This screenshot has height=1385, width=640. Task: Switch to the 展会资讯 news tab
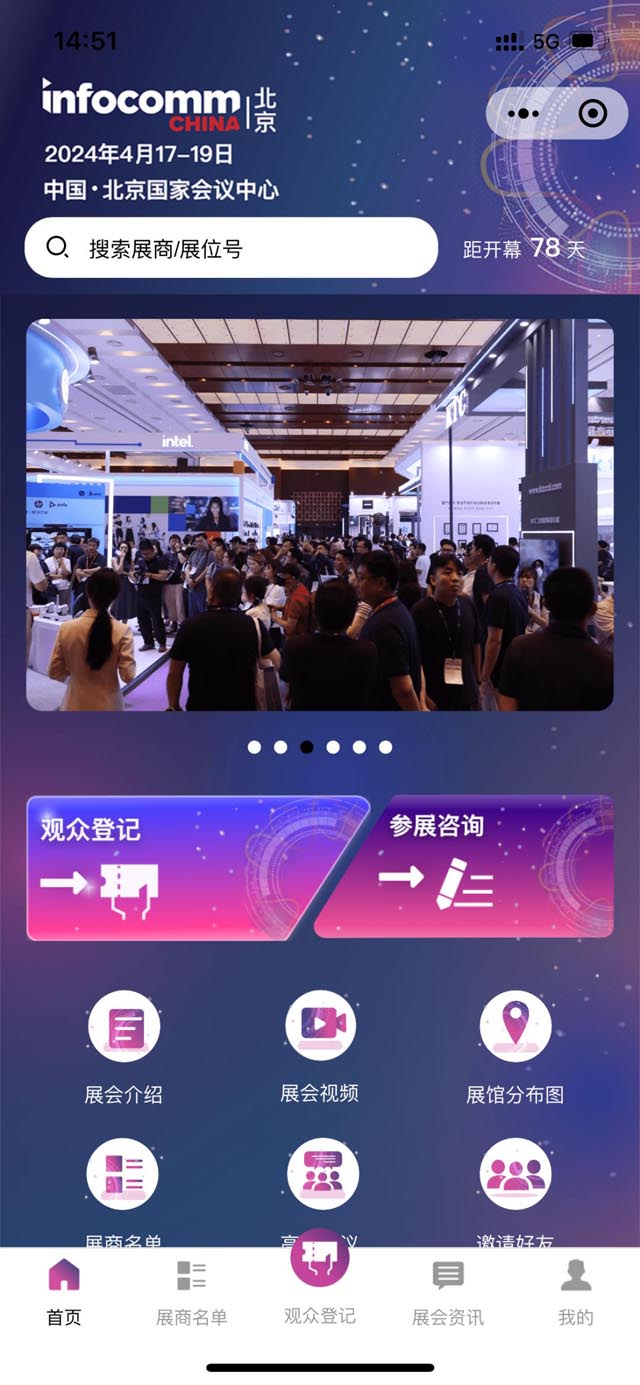pyautogui.click(x=448, y=1292)
